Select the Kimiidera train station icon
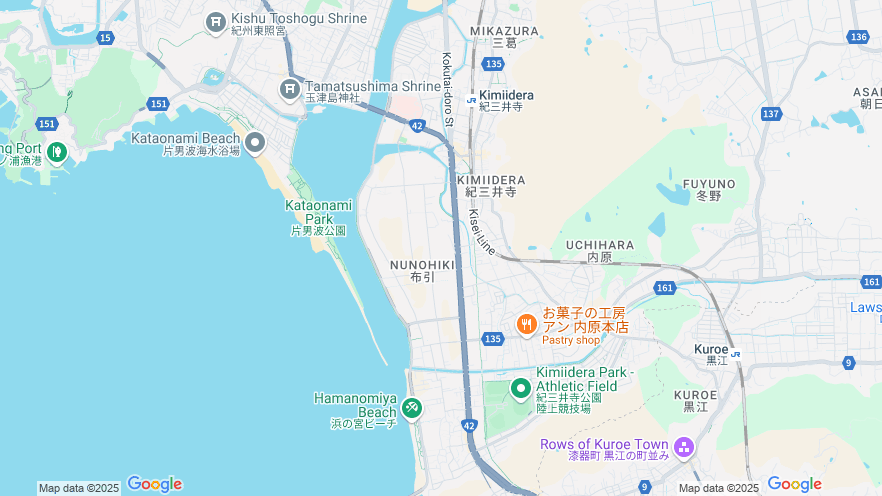The image size is (882, 496). (x=472, y=99)
